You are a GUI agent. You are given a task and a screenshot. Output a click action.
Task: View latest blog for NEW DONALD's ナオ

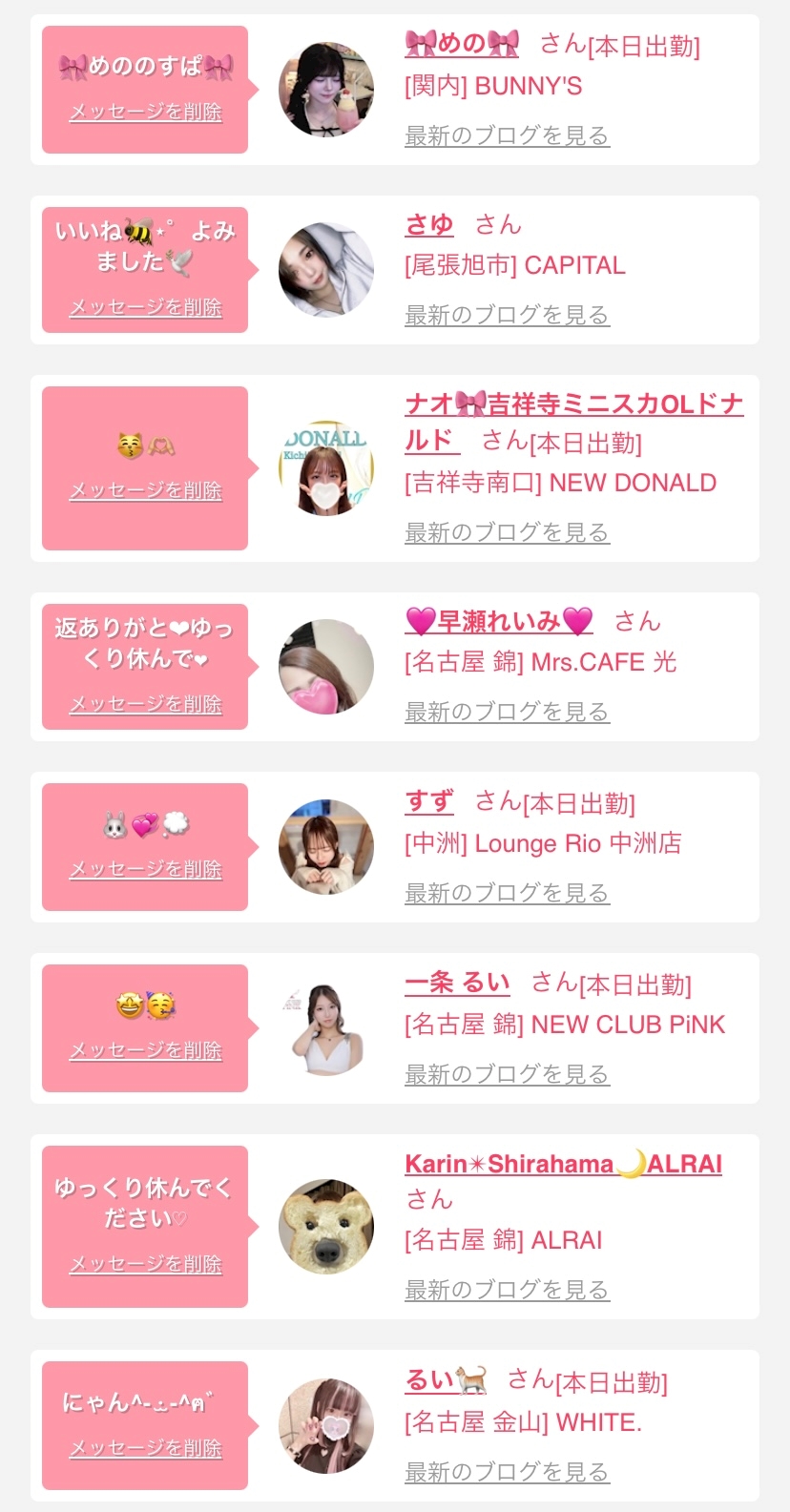pos(507,533)
